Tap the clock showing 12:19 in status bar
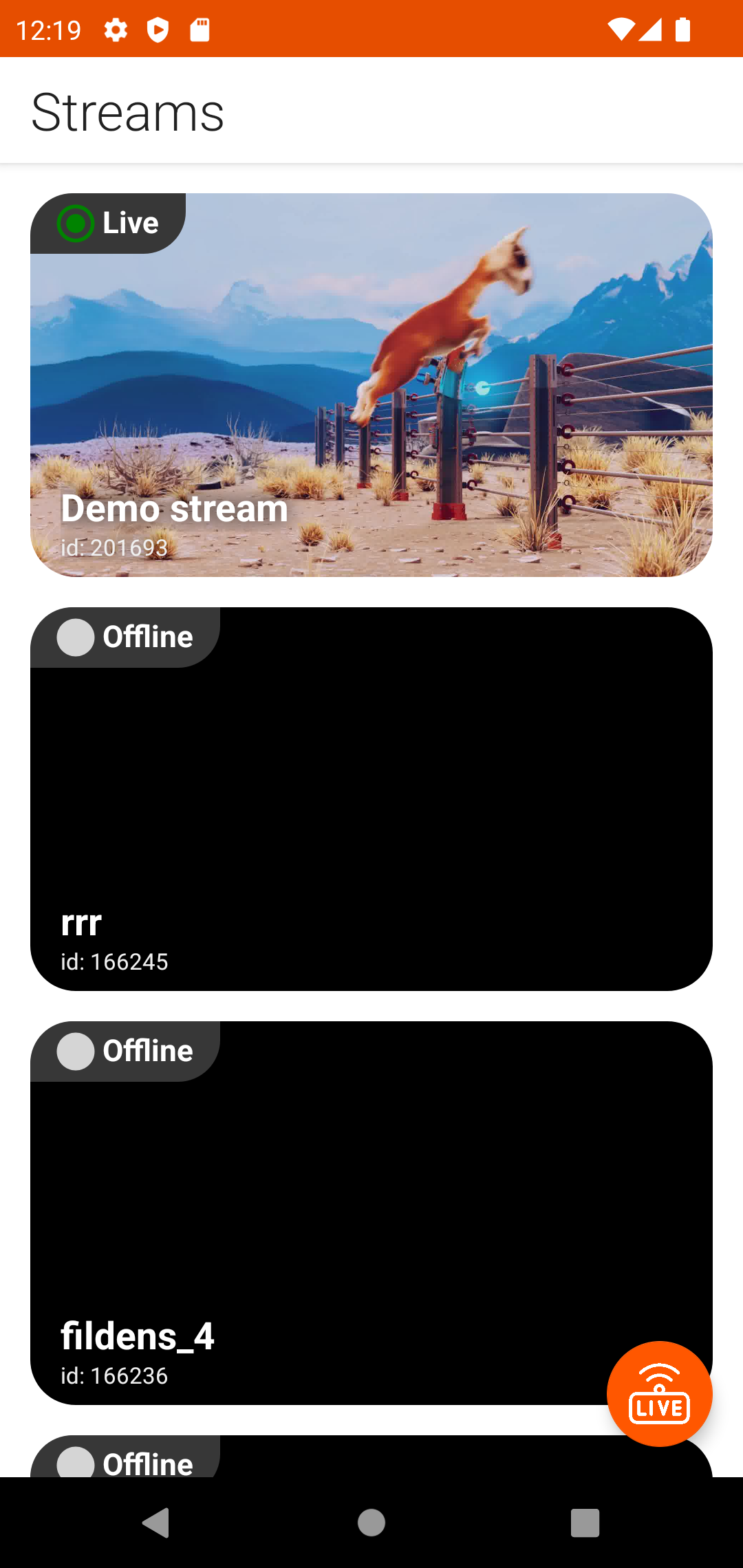 pyautogui.click(x=48, y=29)
